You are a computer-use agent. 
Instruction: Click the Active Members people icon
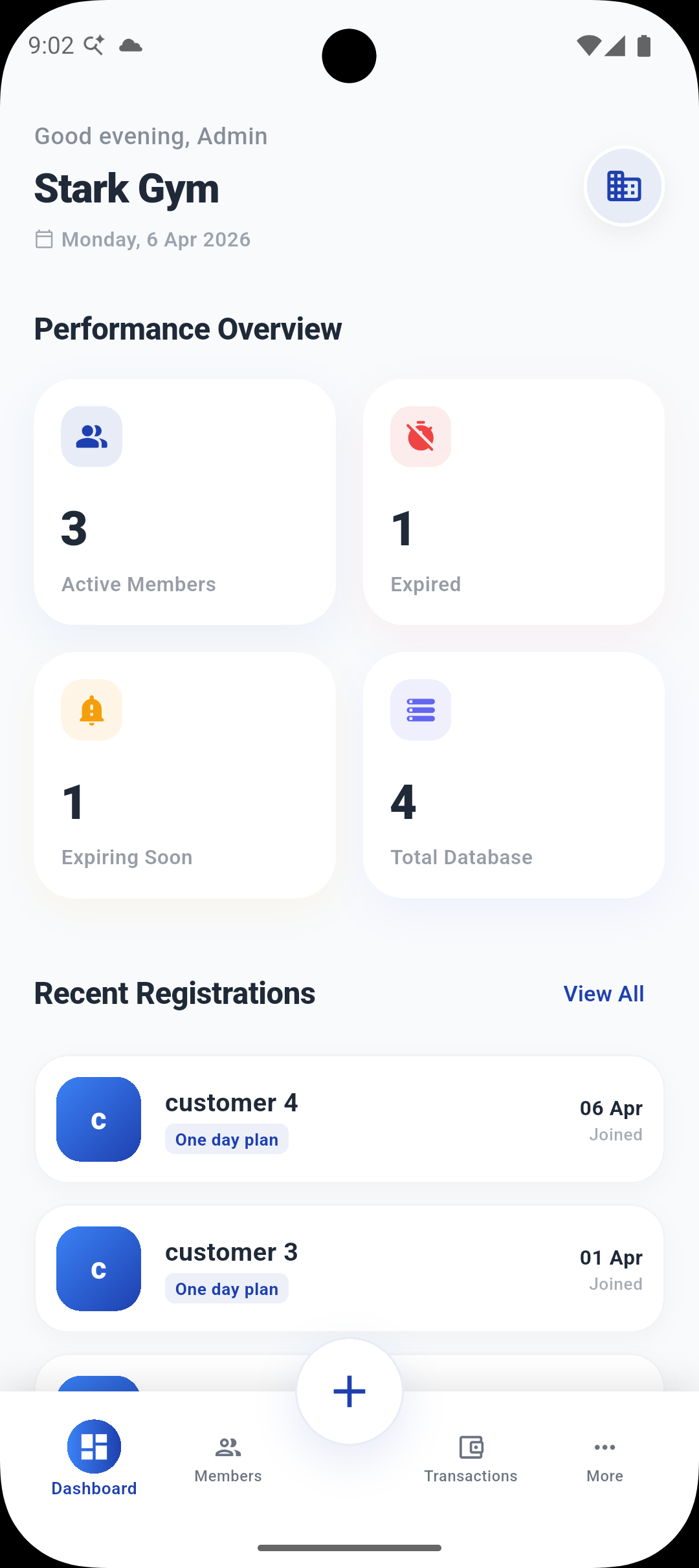(x=91, y=437)
